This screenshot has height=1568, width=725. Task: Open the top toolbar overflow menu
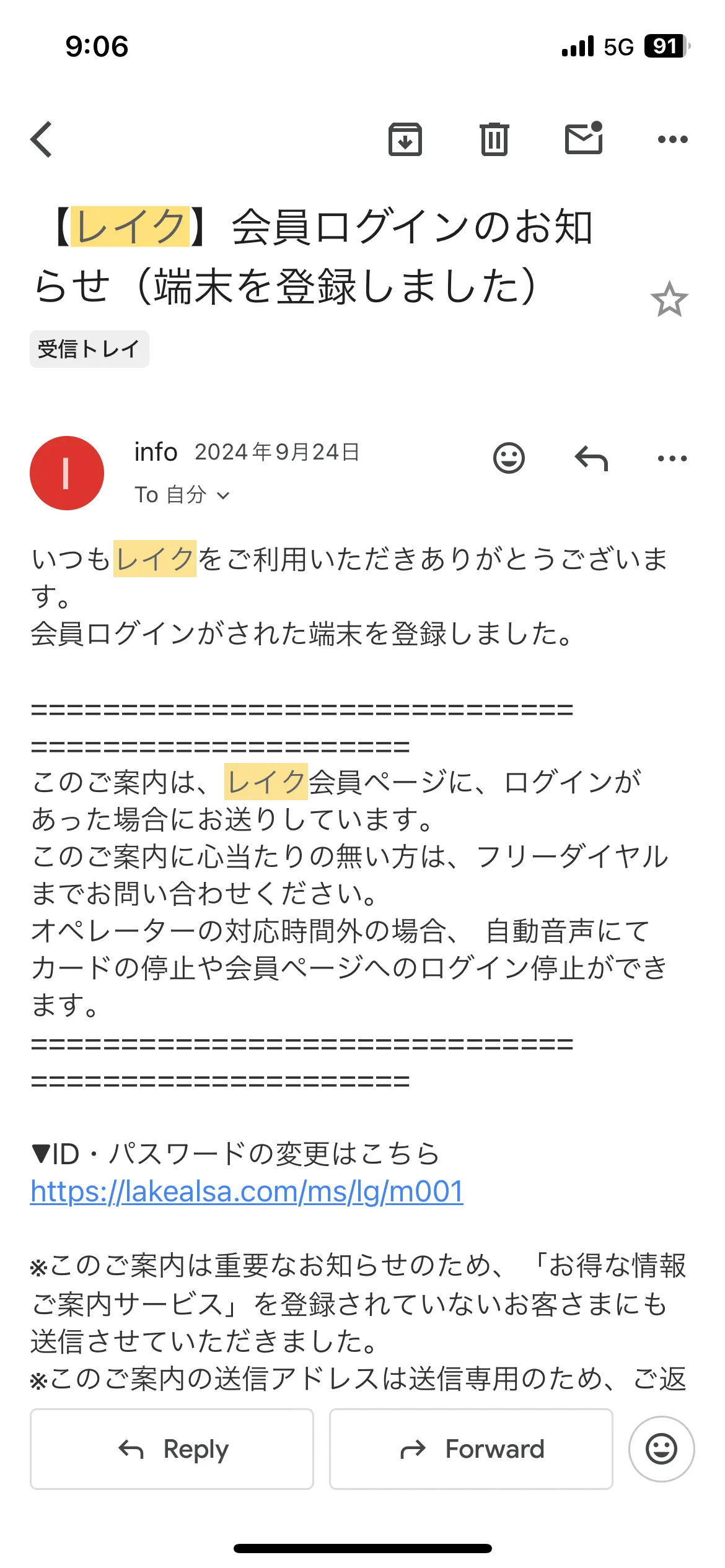[x=672, y=139]
